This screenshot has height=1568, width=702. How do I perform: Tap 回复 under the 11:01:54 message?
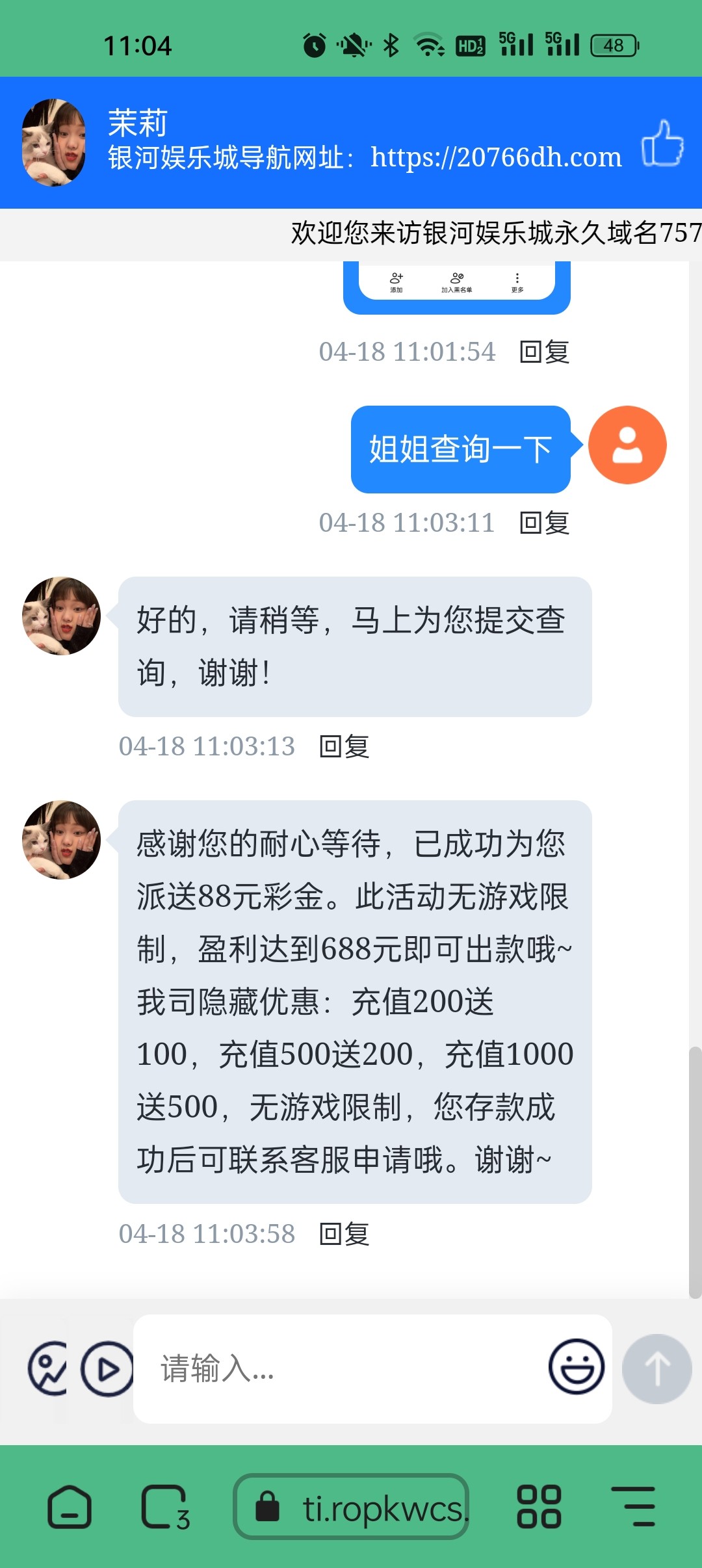click(544, 352)
